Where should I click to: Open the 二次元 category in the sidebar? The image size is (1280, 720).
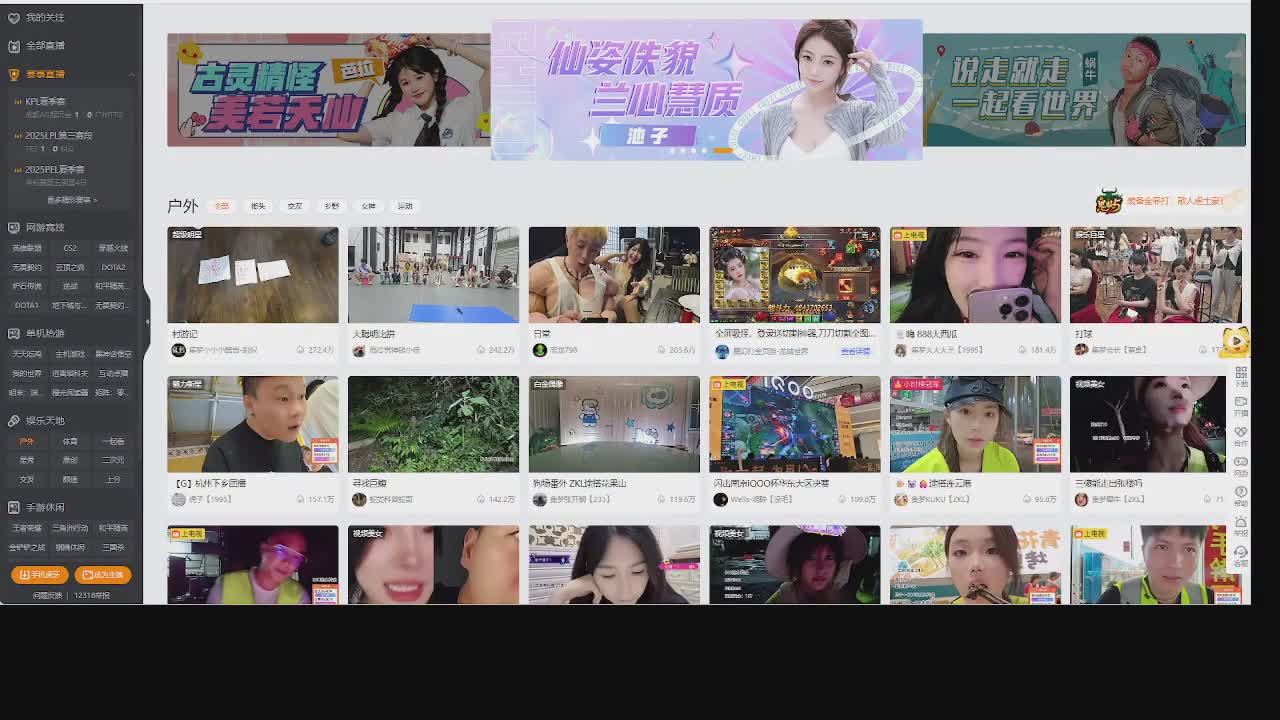click(113, 460)
